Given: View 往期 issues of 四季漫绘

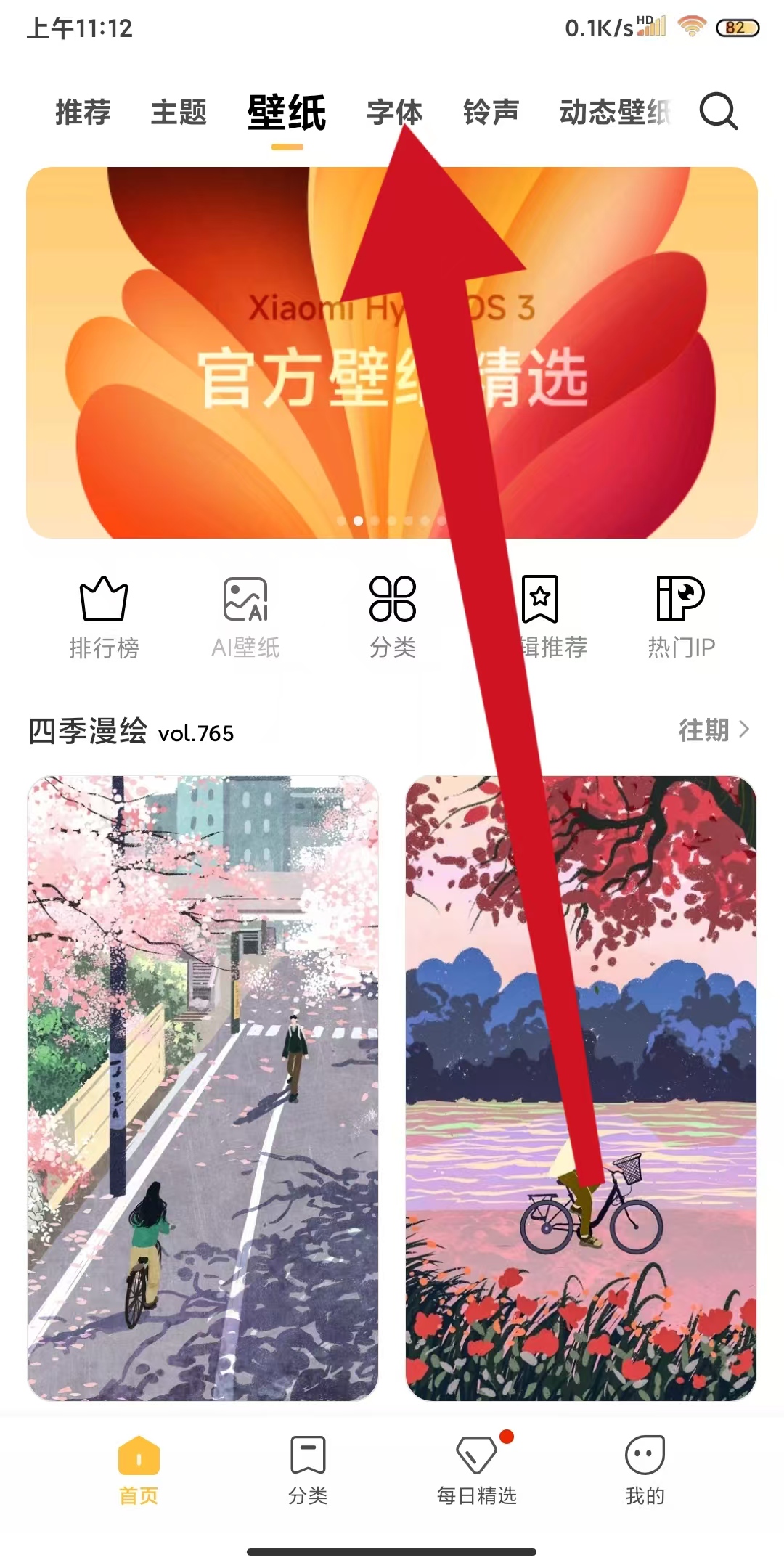Looking at the screenshot, I should point(713,730).
